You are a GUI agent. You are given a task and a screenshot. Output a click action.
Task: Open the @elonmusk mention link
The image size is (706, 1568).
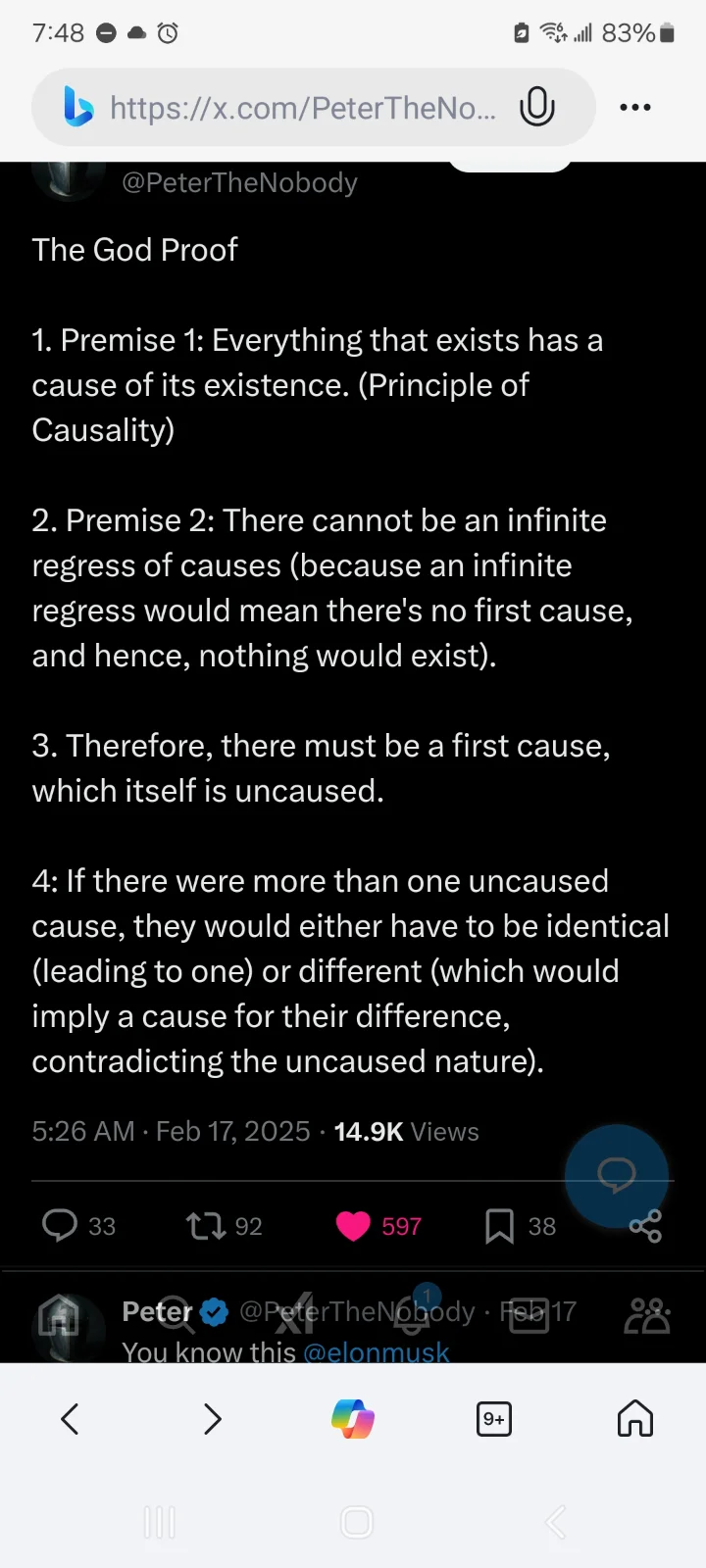[376, 1352]
